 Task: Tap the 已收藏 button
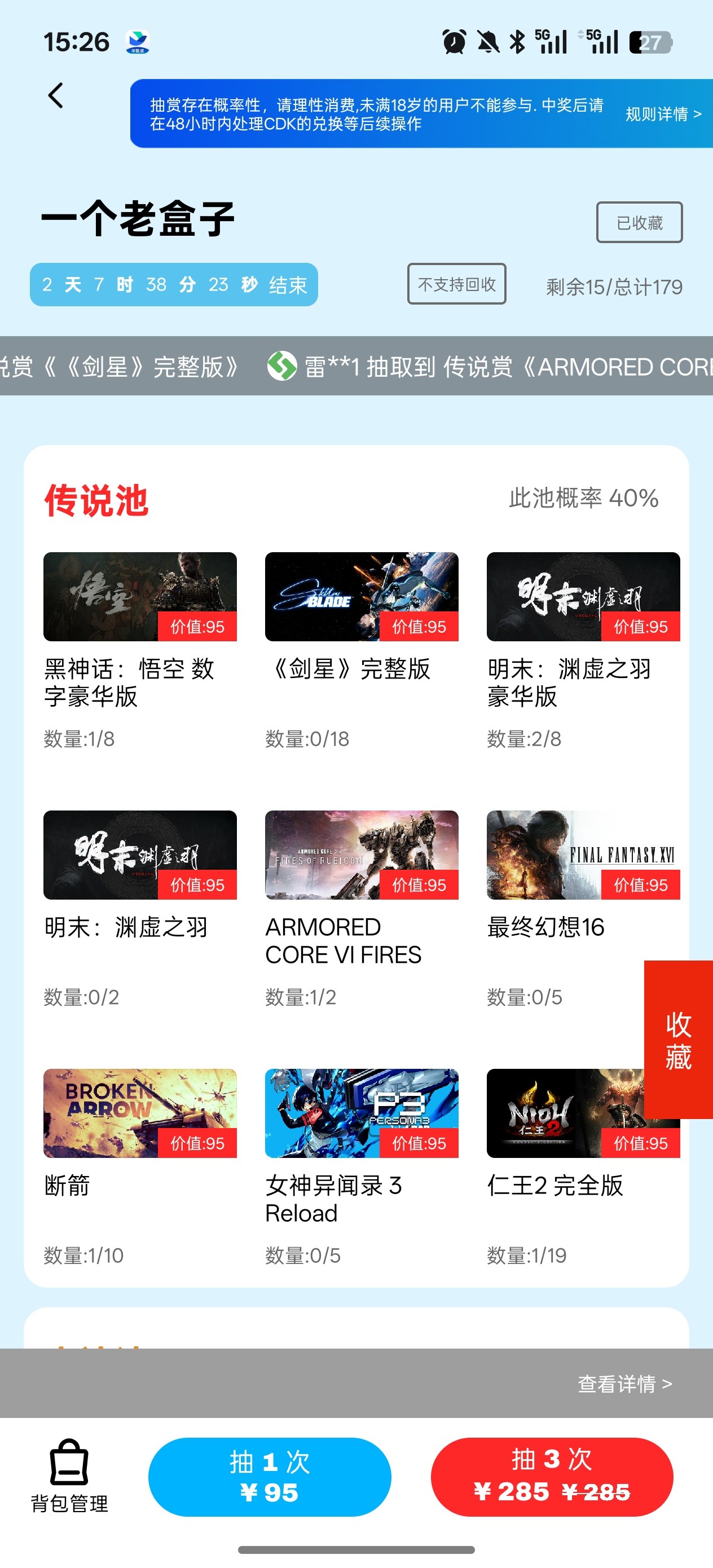point(639,222)
